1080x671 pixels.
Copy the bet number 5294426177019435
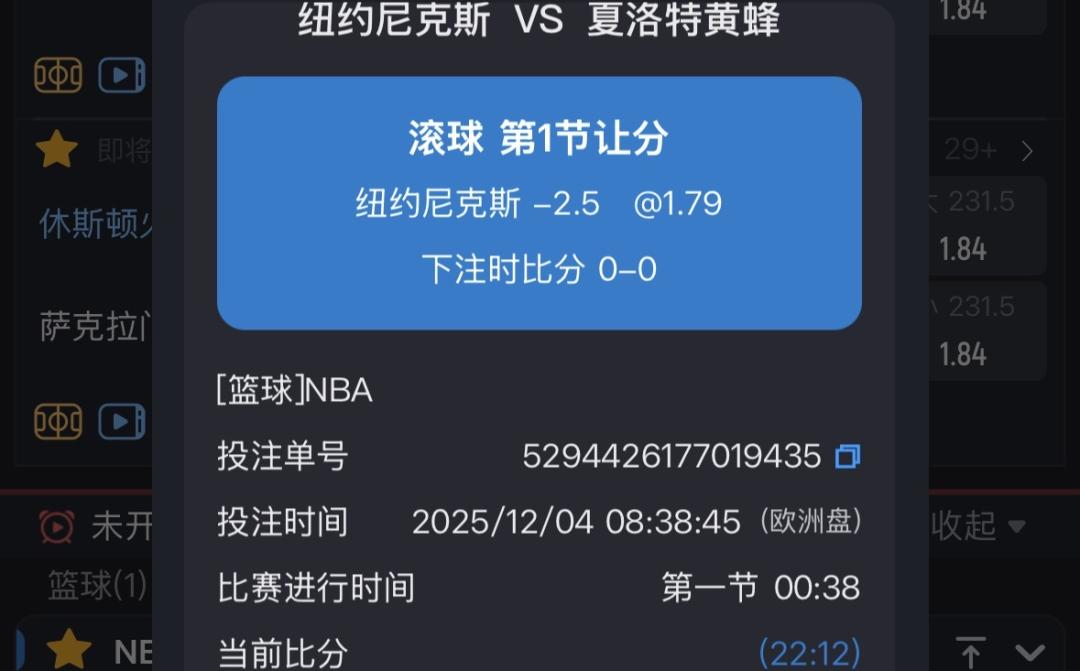click(x=847, y=456)
